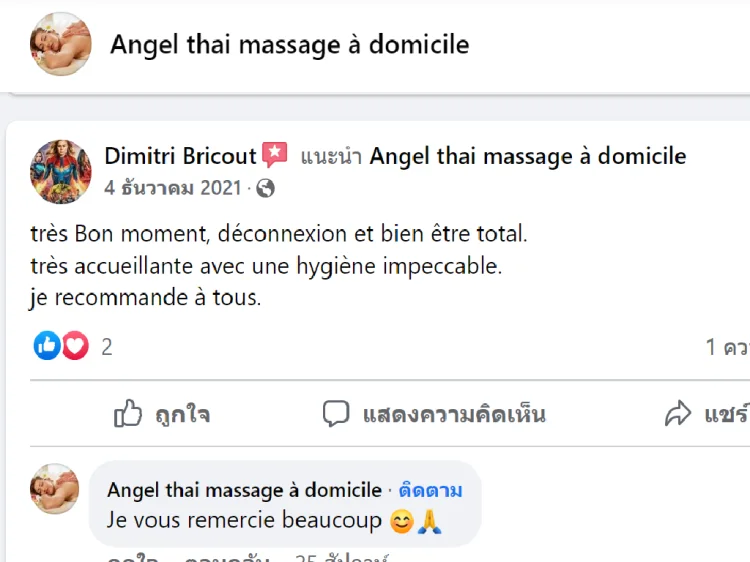750x562 pixels.
Task: Open recommended page Angel thai massage à domicile
Action: point(527,156)
